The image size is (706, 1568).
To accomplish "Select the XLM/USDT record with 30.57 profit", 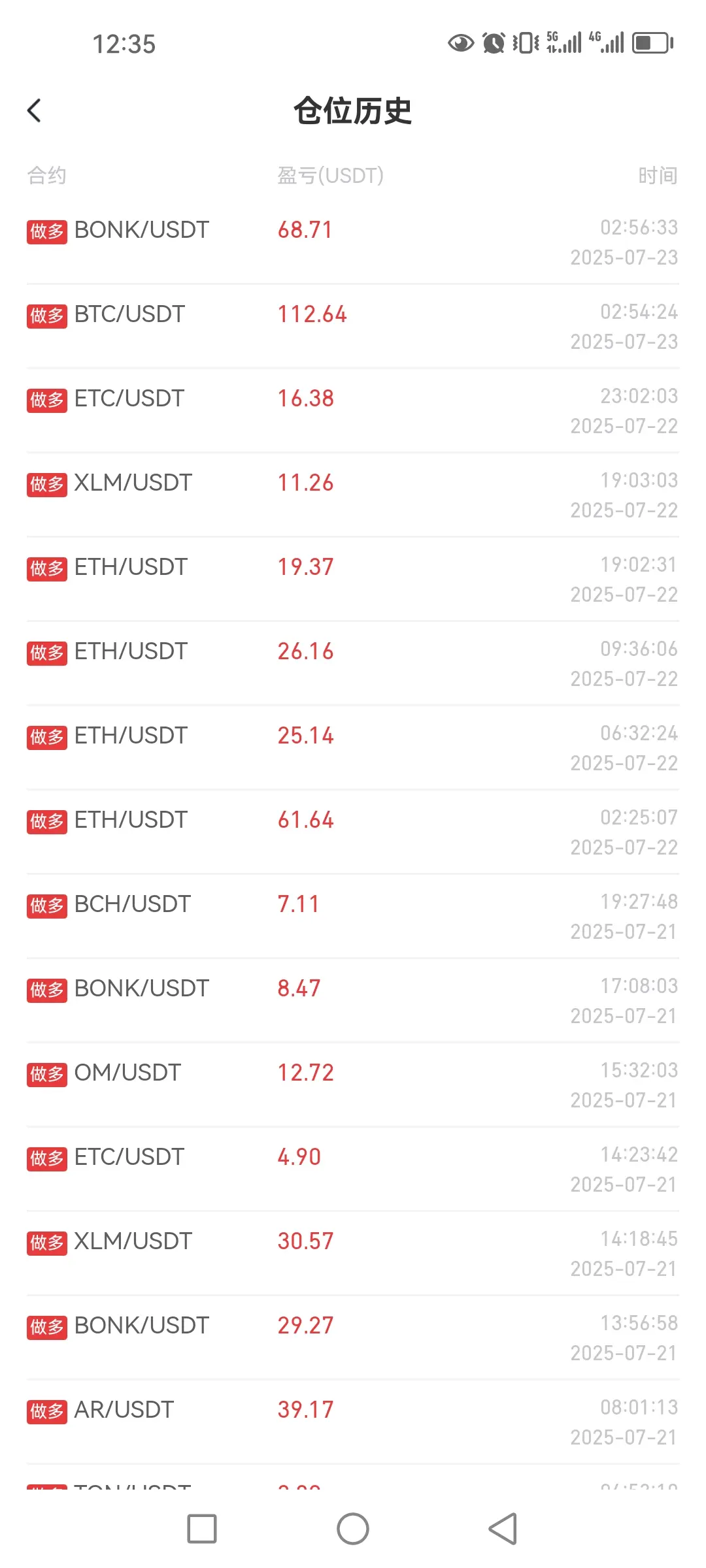I will click(x=353, y=1254).
